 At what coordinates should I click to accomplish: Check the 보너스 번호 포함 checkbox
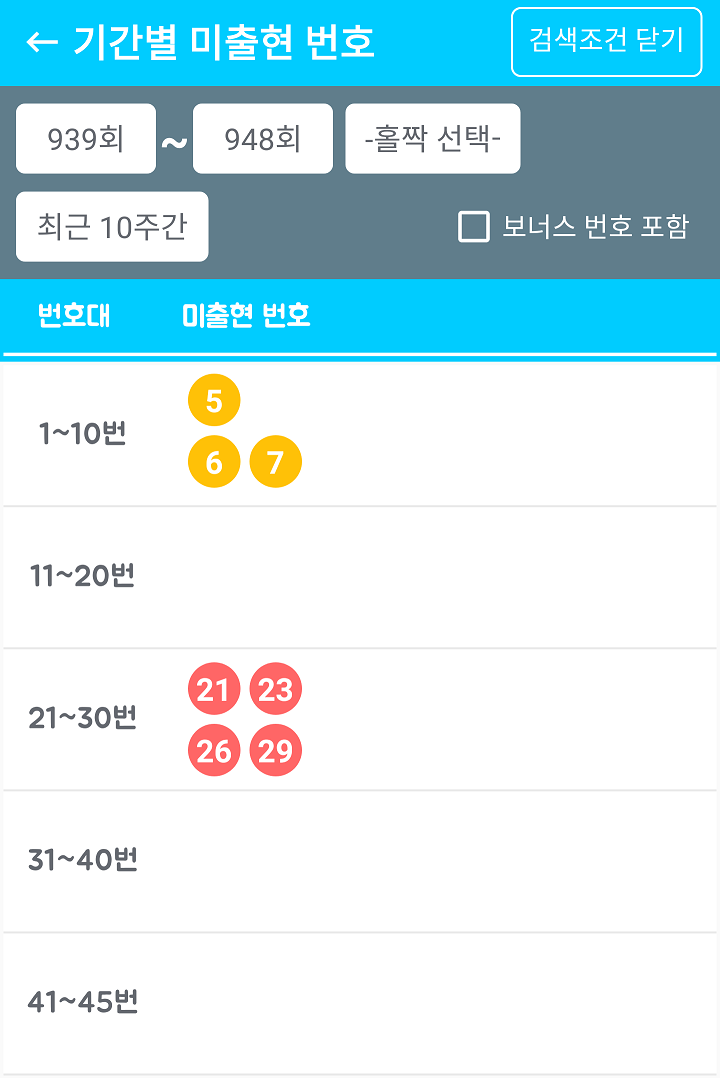[474, 227]
